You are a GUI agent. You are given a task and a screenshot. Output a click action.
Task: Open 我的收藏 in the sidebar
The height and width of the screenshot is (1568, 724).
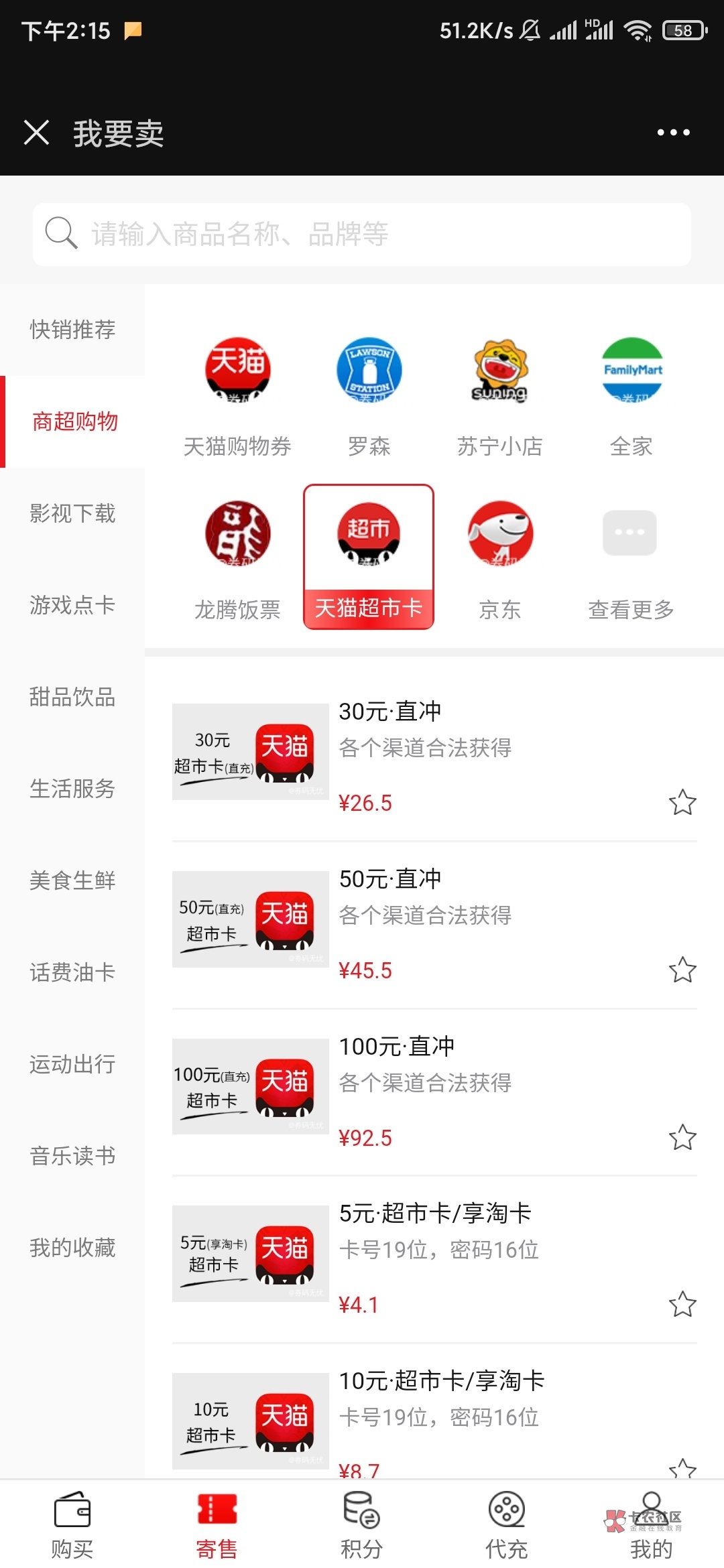click(x=72, y=1248)
